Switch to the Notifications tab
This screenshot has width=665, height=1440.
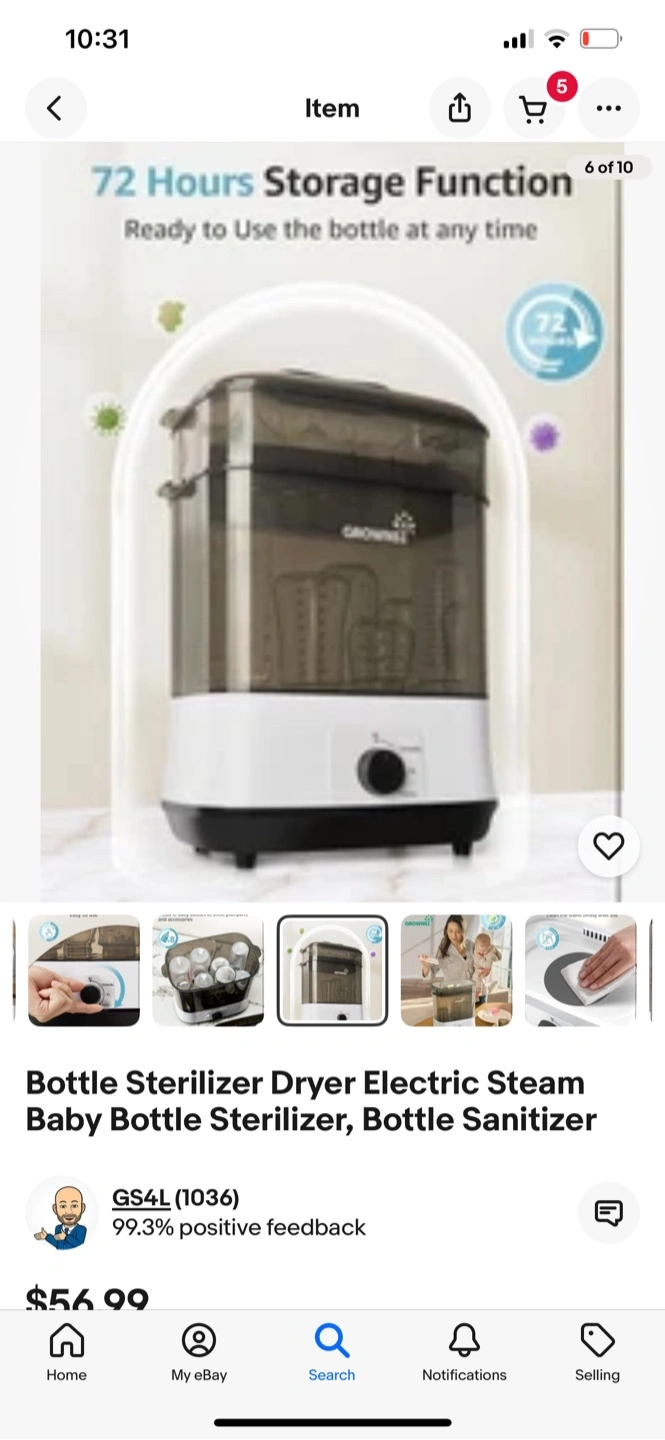coord(464,1352)
